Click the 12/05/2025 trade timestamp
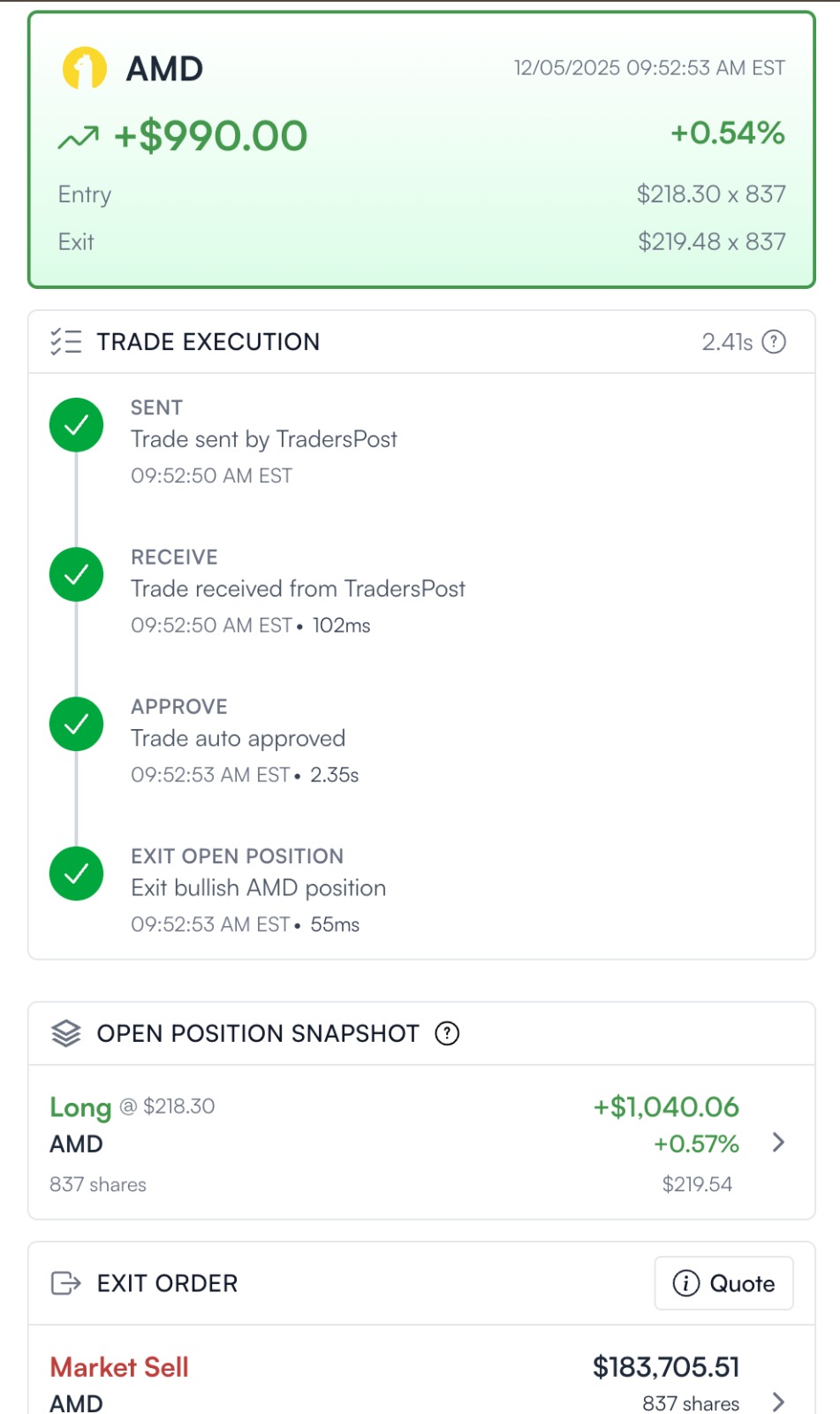Screen dimensions: 840x1414 click(x=649, y=67)
